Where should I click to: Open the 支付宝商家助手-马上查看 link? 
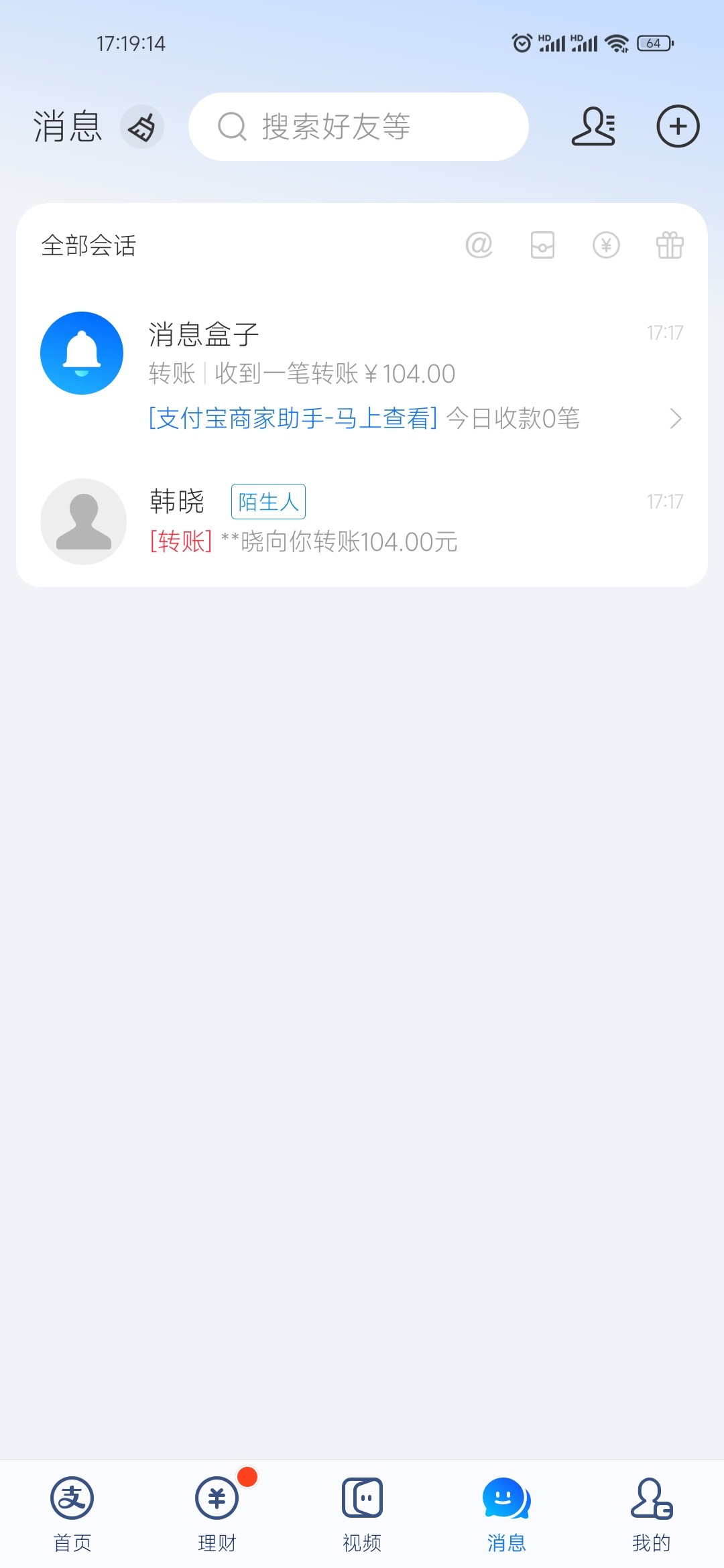(x=292, y=418)
